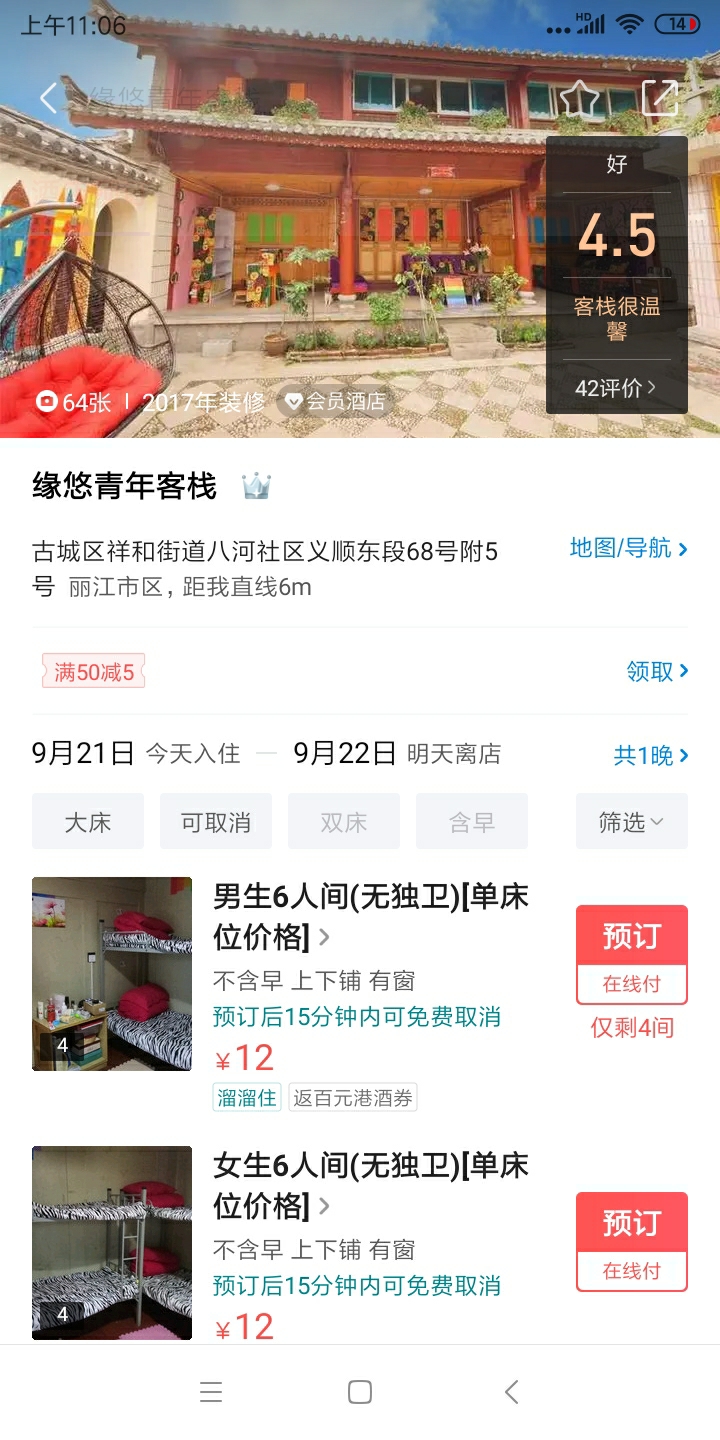Viewport: 720px width, 1440px height.
Task: View details of 女生6人间 room
Action: (370, 1185)
